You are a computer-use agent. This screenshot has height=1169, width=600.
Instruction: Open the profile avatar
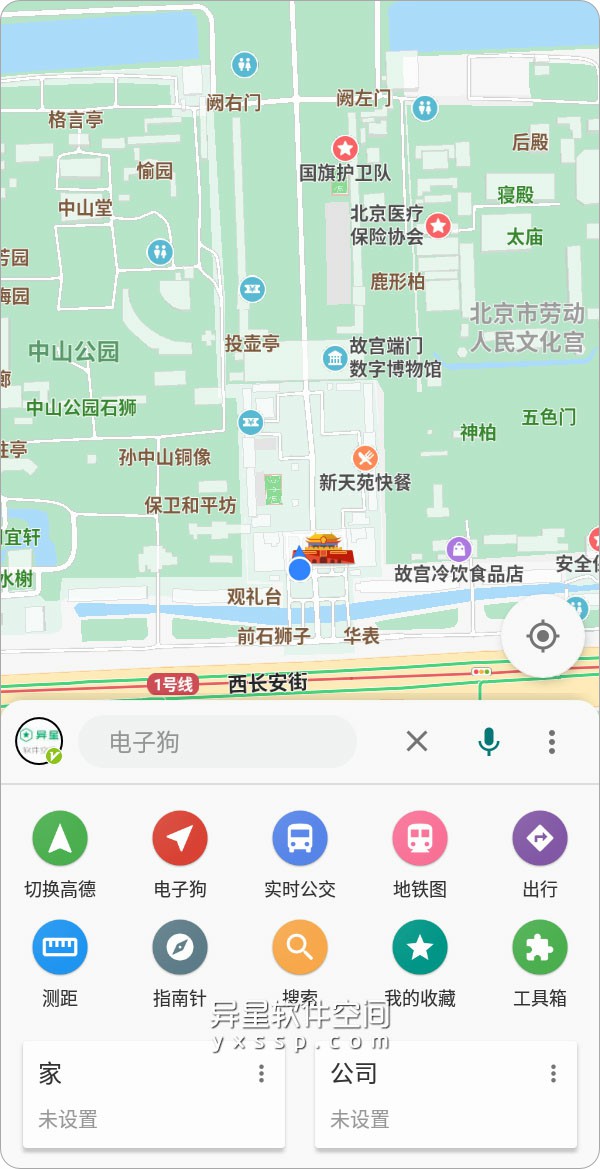[39, 741]
